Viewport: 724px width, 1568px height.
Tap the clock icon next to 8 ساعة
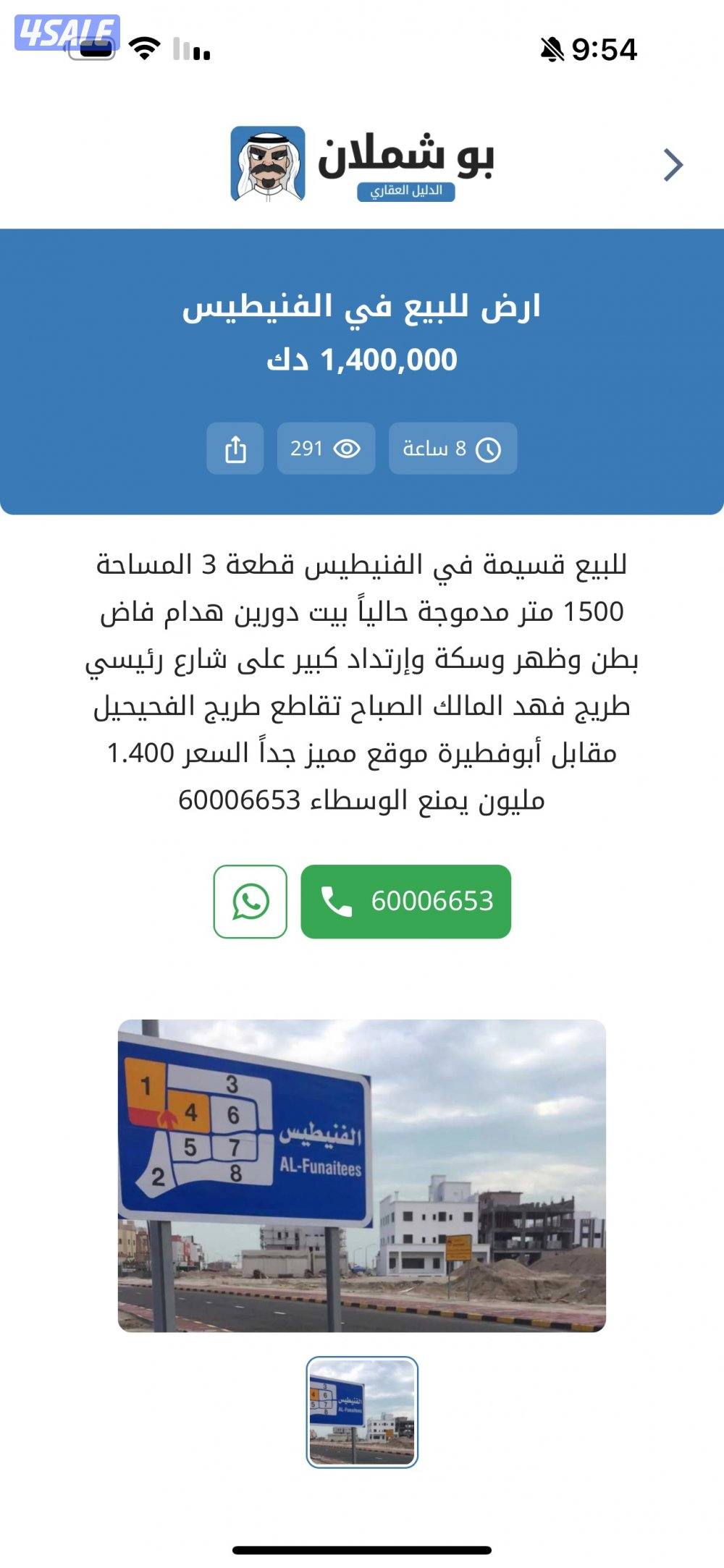click(x=489, y=449)
